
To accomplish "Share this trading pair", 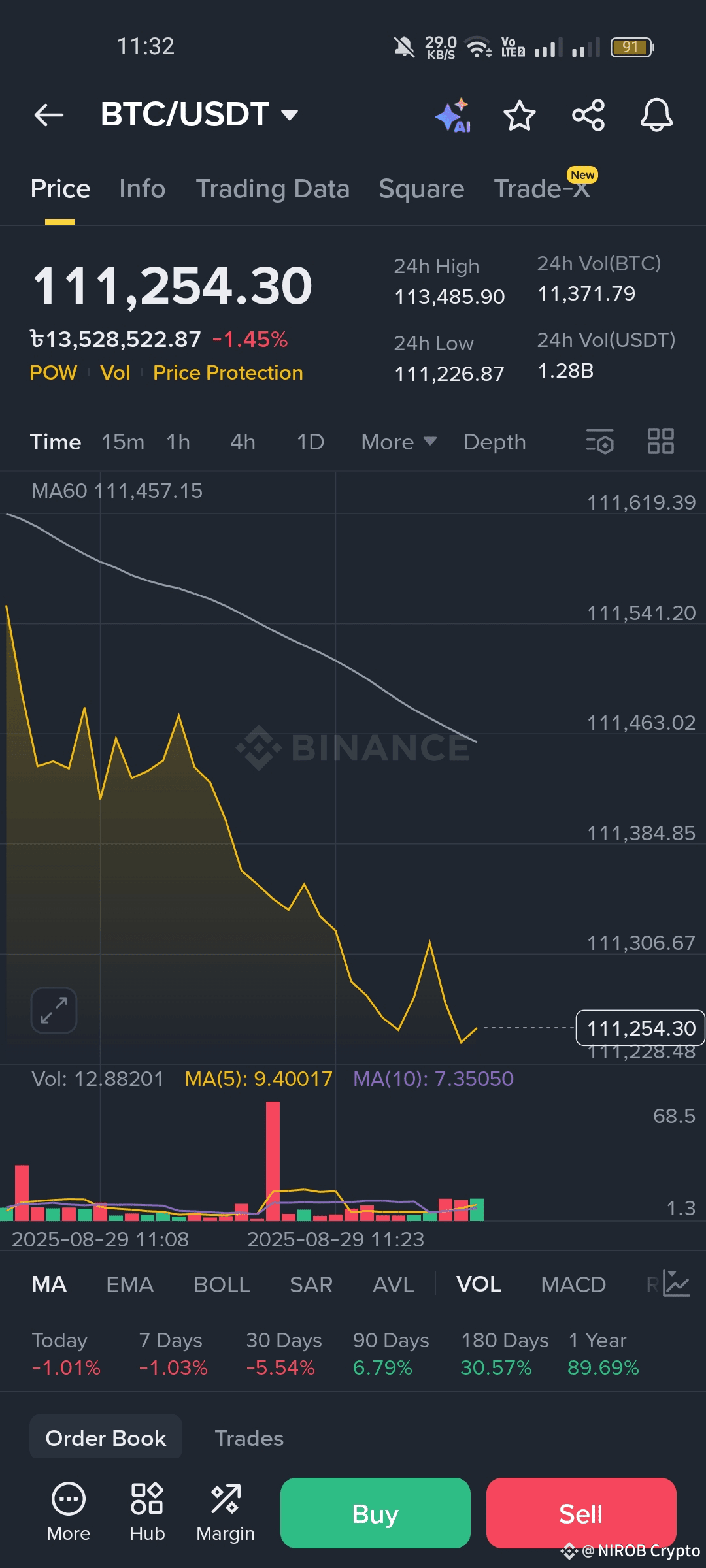I will pyautogui.click(x=588, y=116).
